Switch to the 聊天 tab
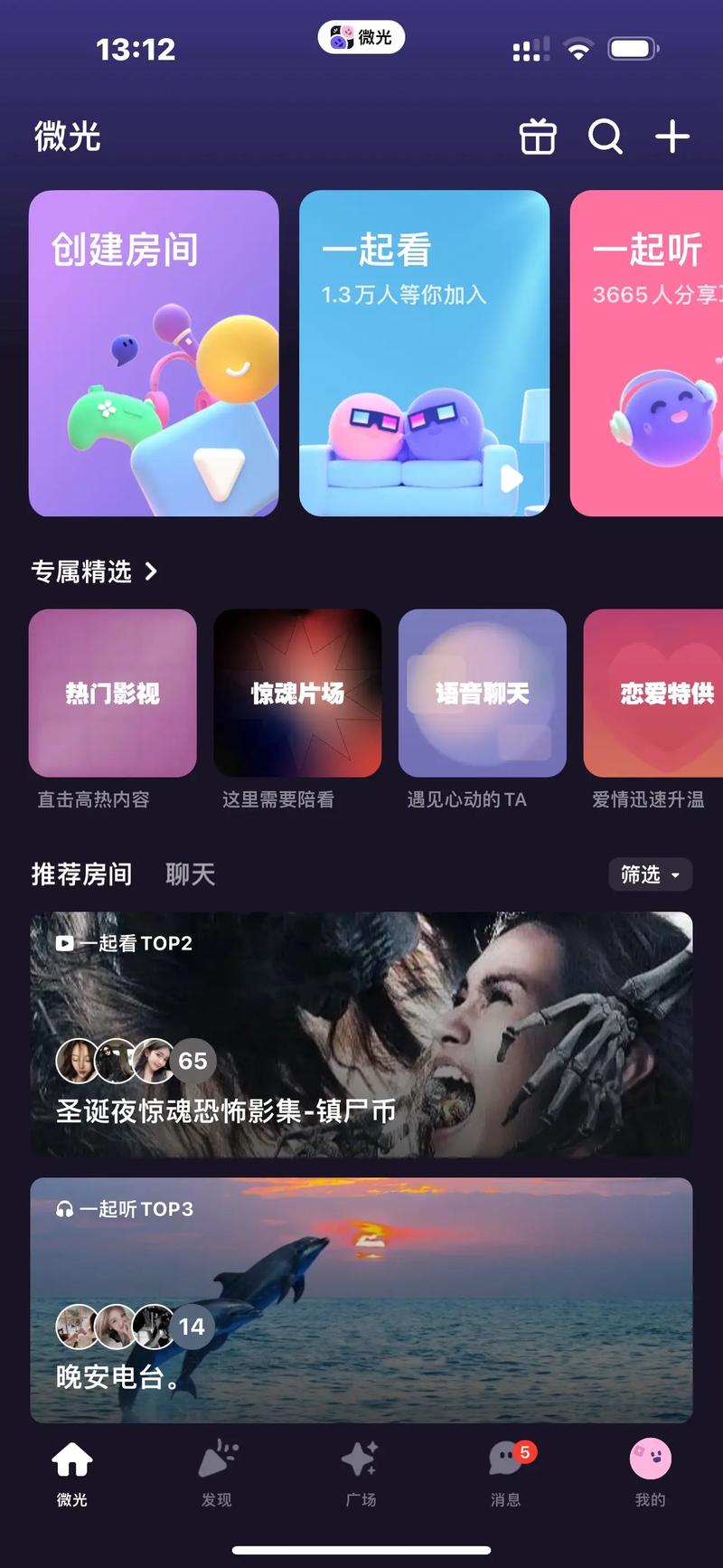This screenshot has width=723, height=1568. tap(188, 874)
